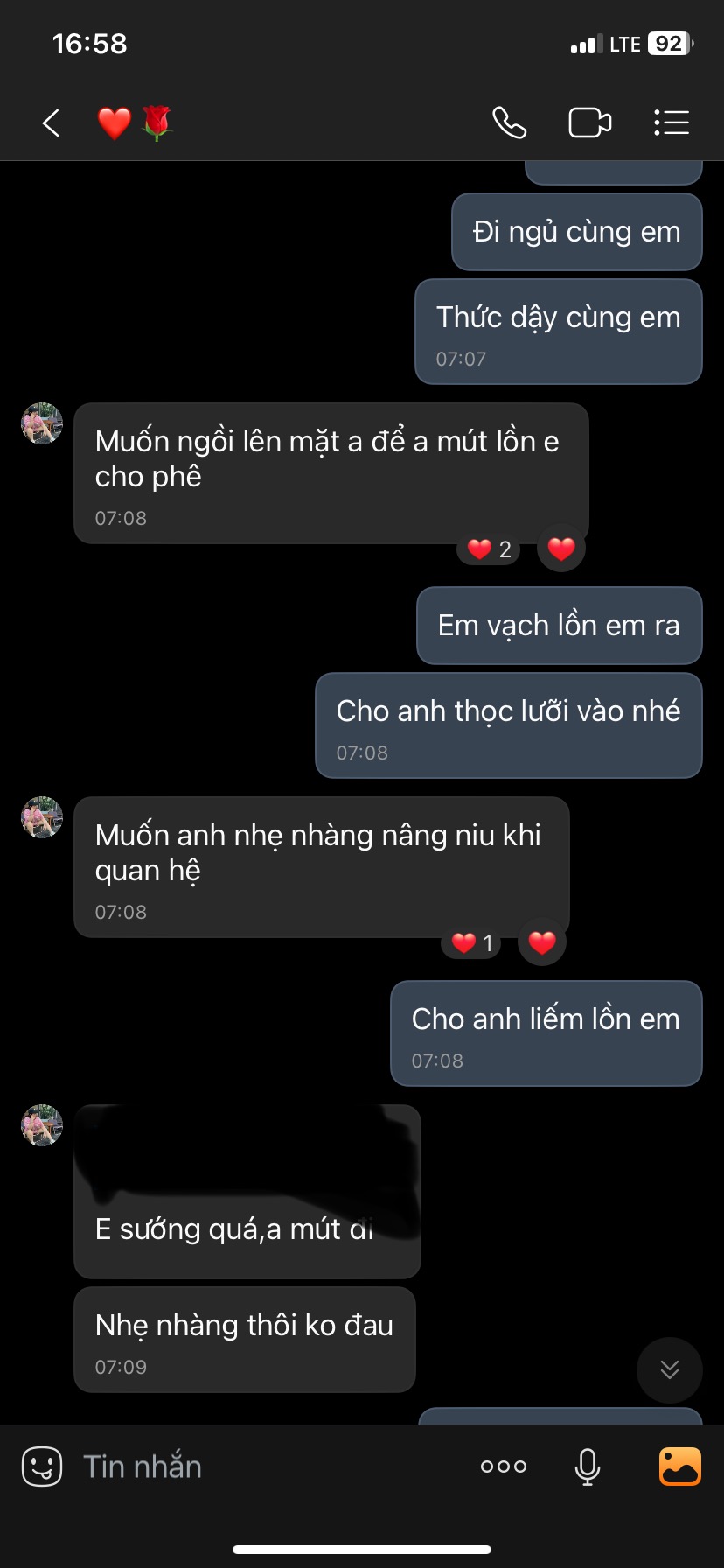This screenshot has width=724, height=1568.
Task: Jump to the latest messages
Action: coord(669,1369)
